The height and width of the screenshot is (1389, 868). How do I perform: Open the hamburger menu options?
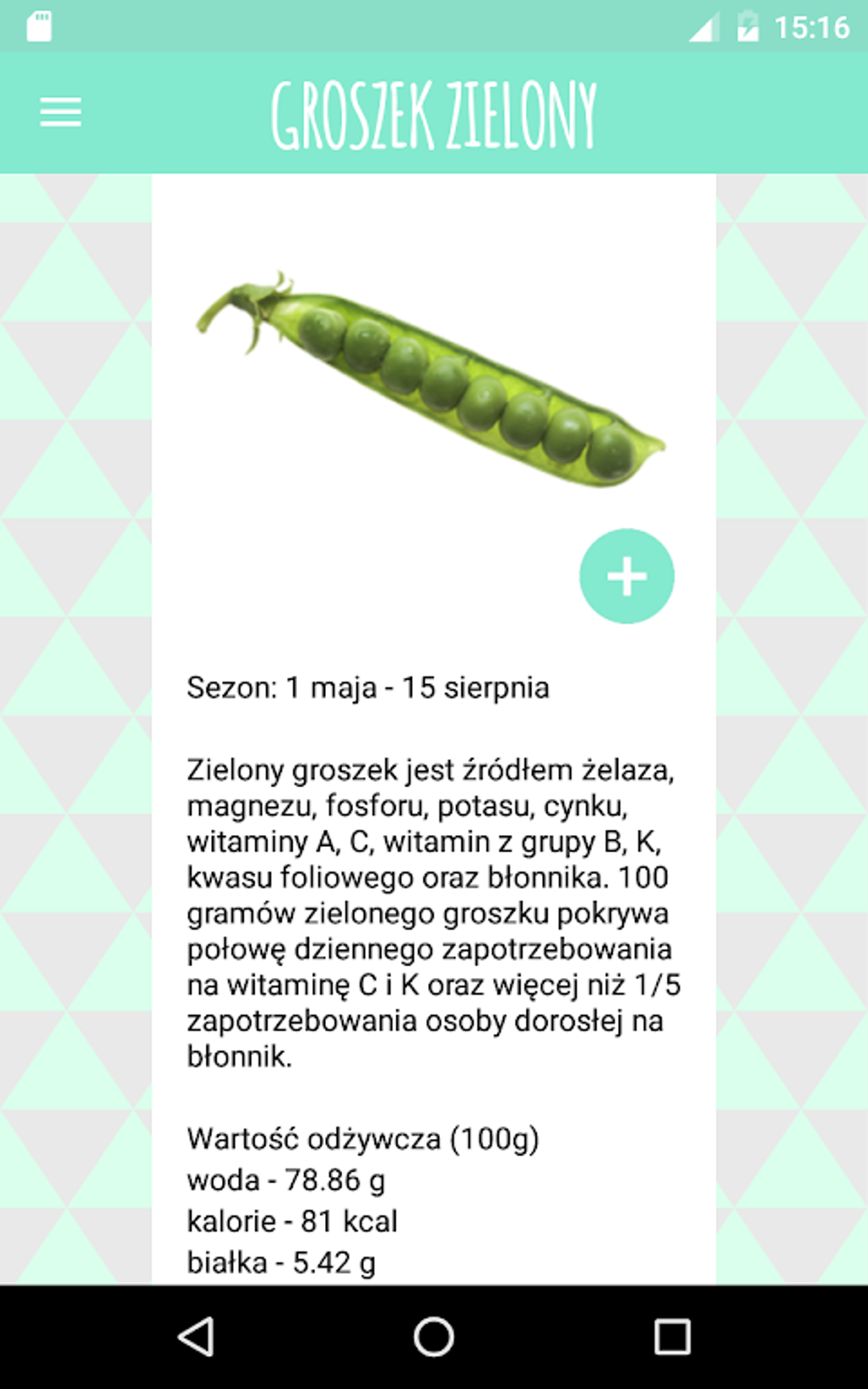coord(60,111)
